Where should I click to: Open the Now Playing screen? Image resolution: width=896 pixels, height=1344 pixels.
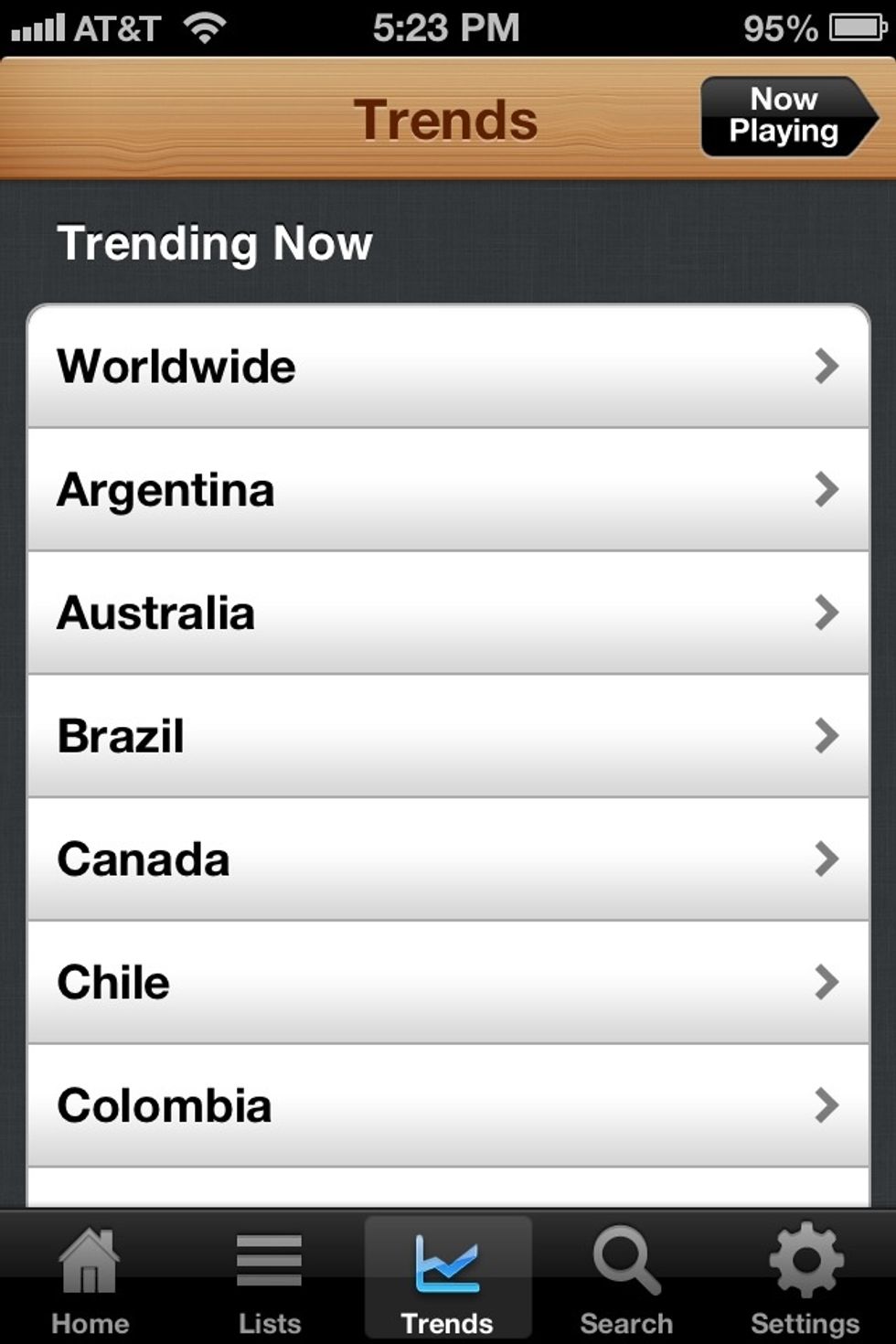click(786, 116)
